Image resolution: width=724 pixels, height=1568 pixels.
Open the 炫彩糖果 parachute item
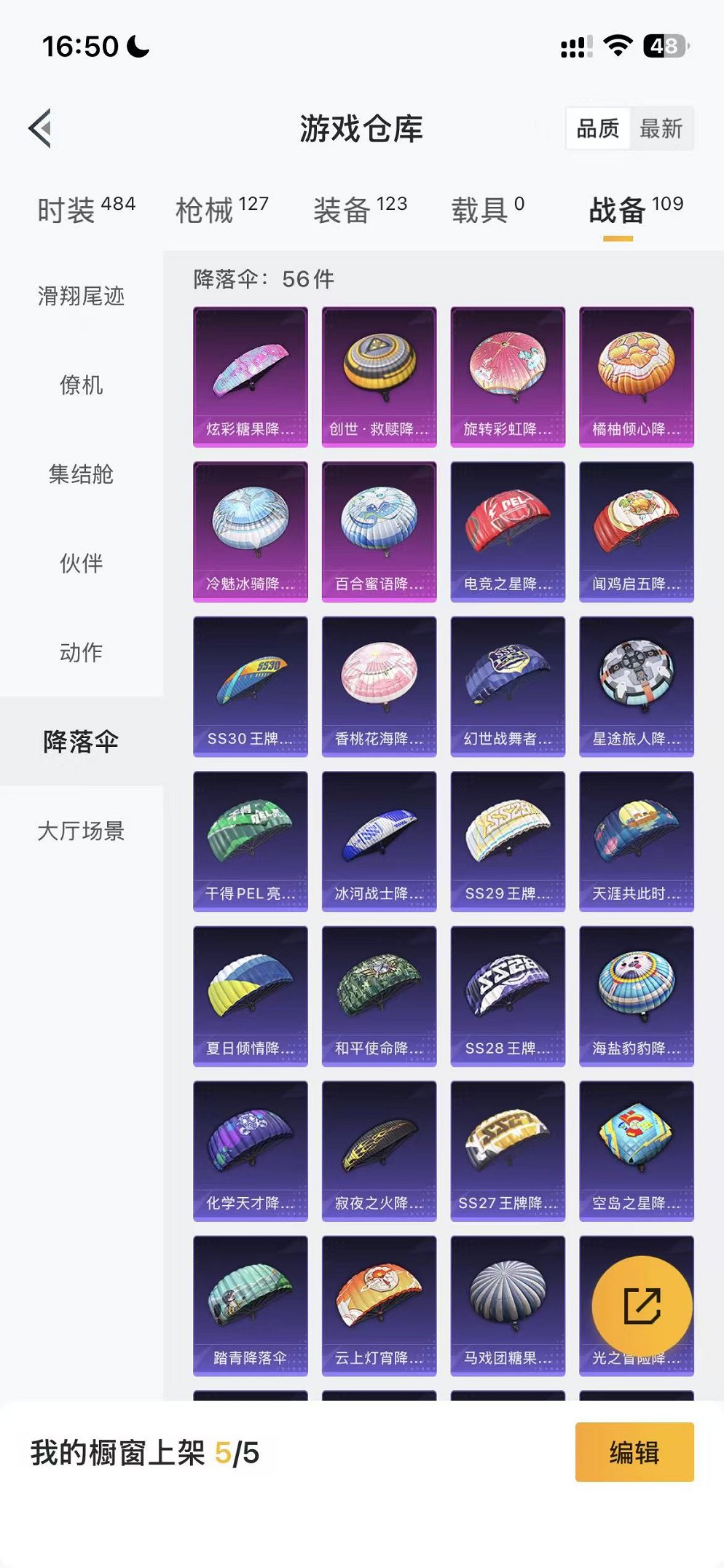251,376
